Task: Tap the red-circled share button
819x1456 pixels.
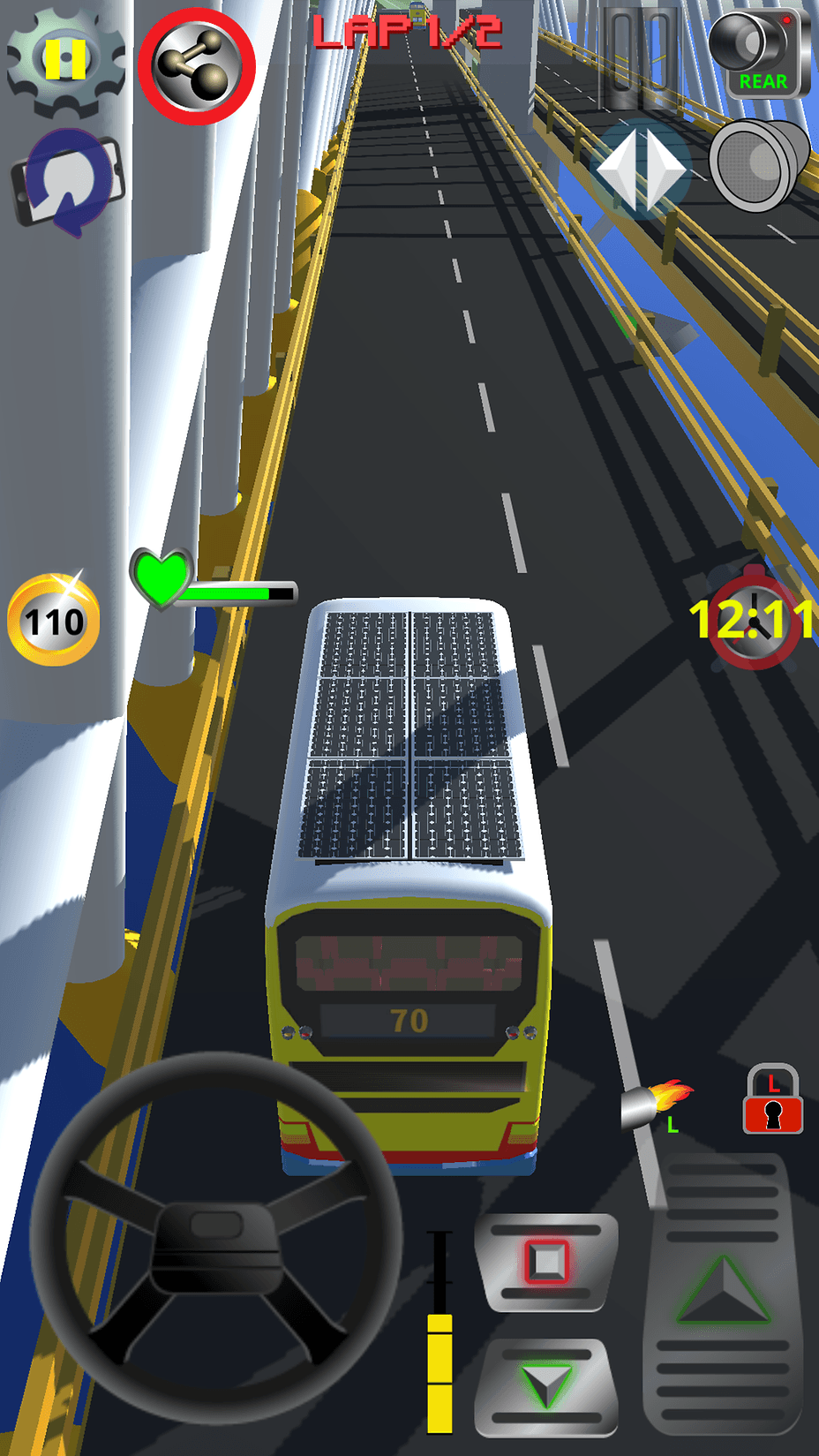Action: click(196, 66)
